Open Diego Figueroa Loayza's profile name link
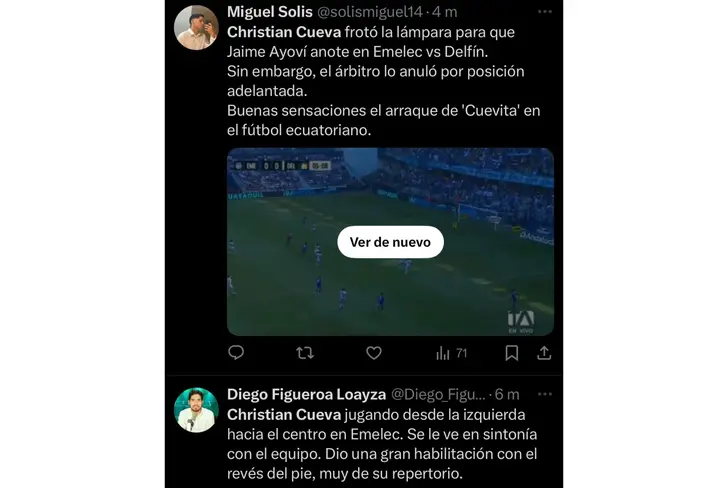 click(305, 394)
